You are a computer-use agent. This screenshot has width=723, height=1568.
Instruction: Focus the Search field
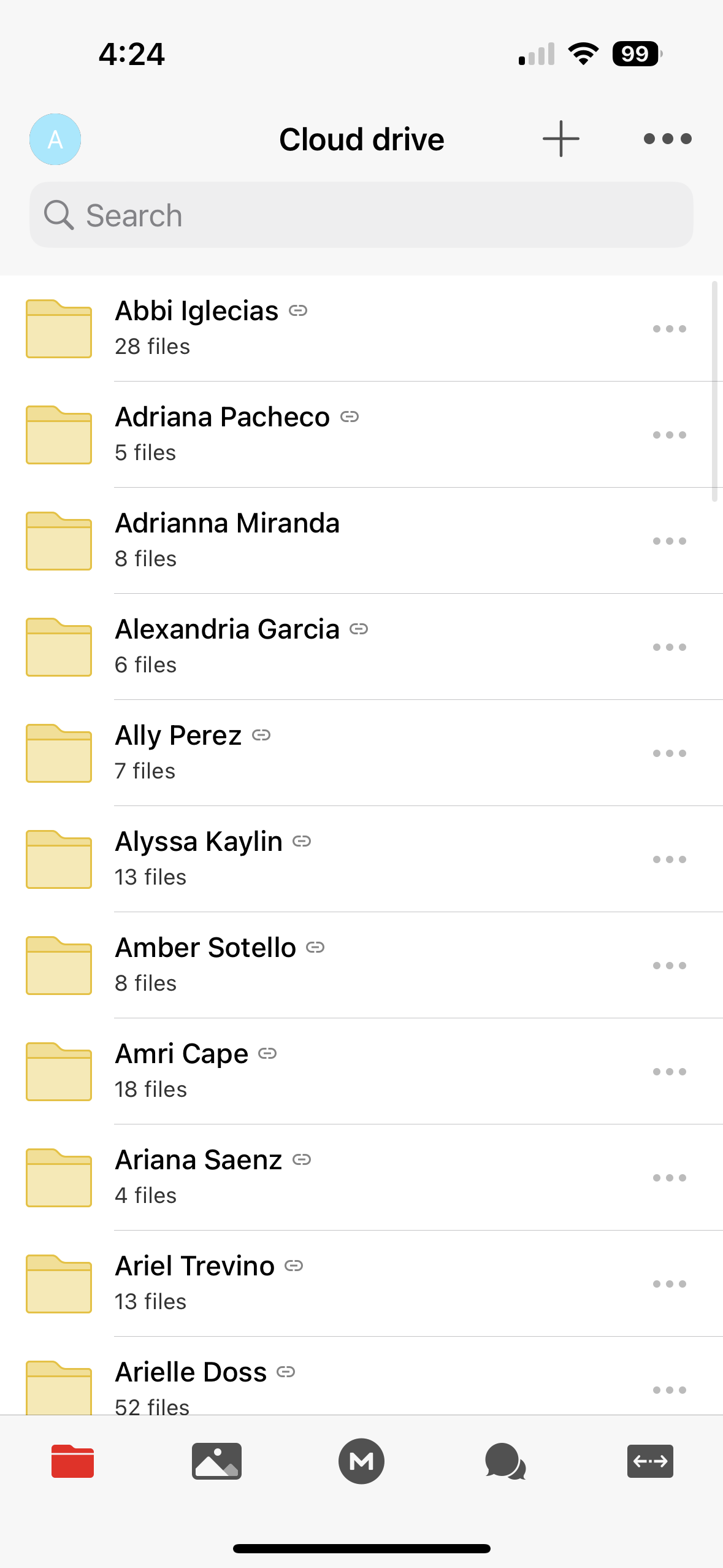tap(361, 215)
